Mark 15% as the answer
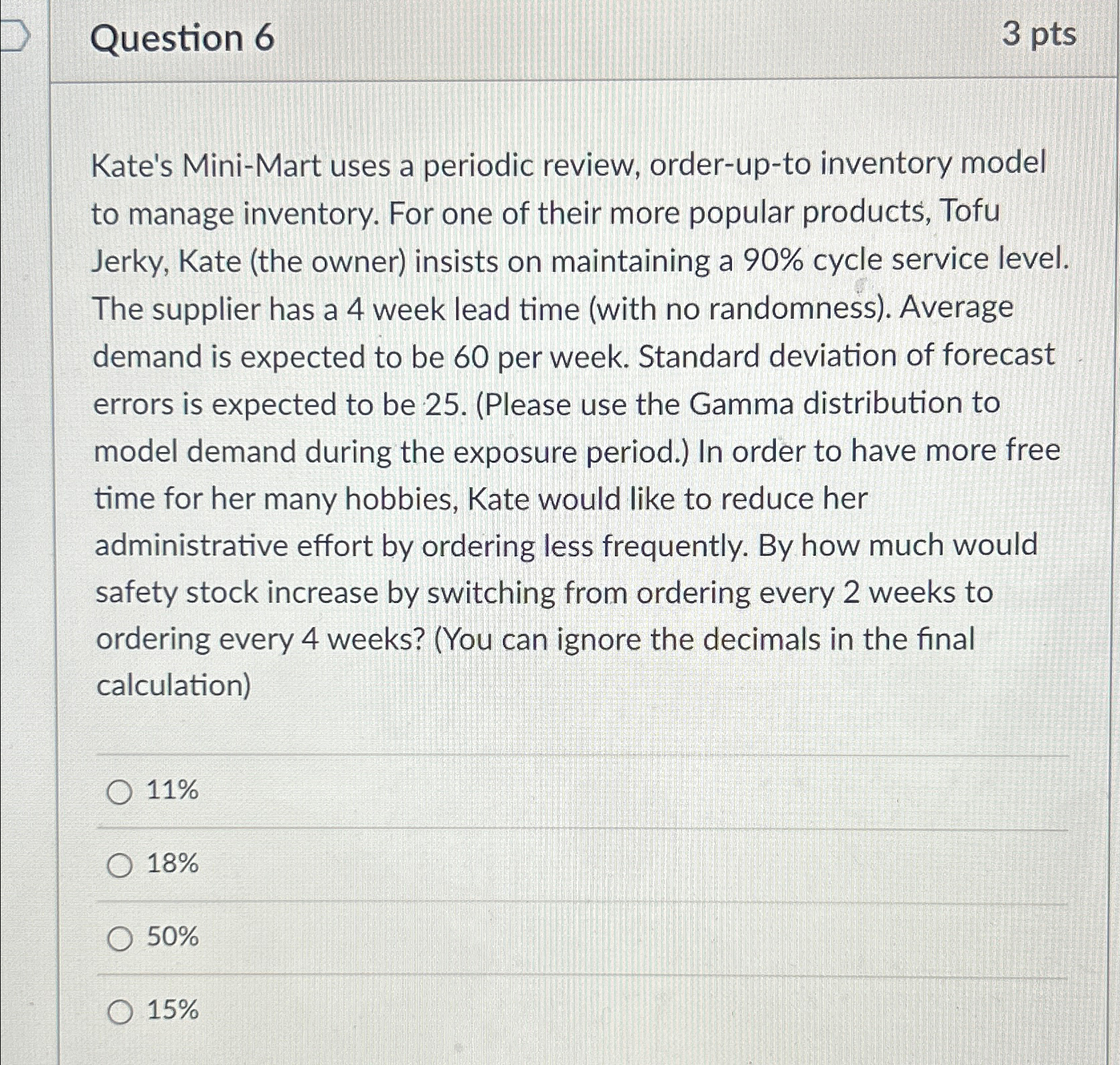This screenshot has width=1120, height=1065. click(x=119, y=1012)
